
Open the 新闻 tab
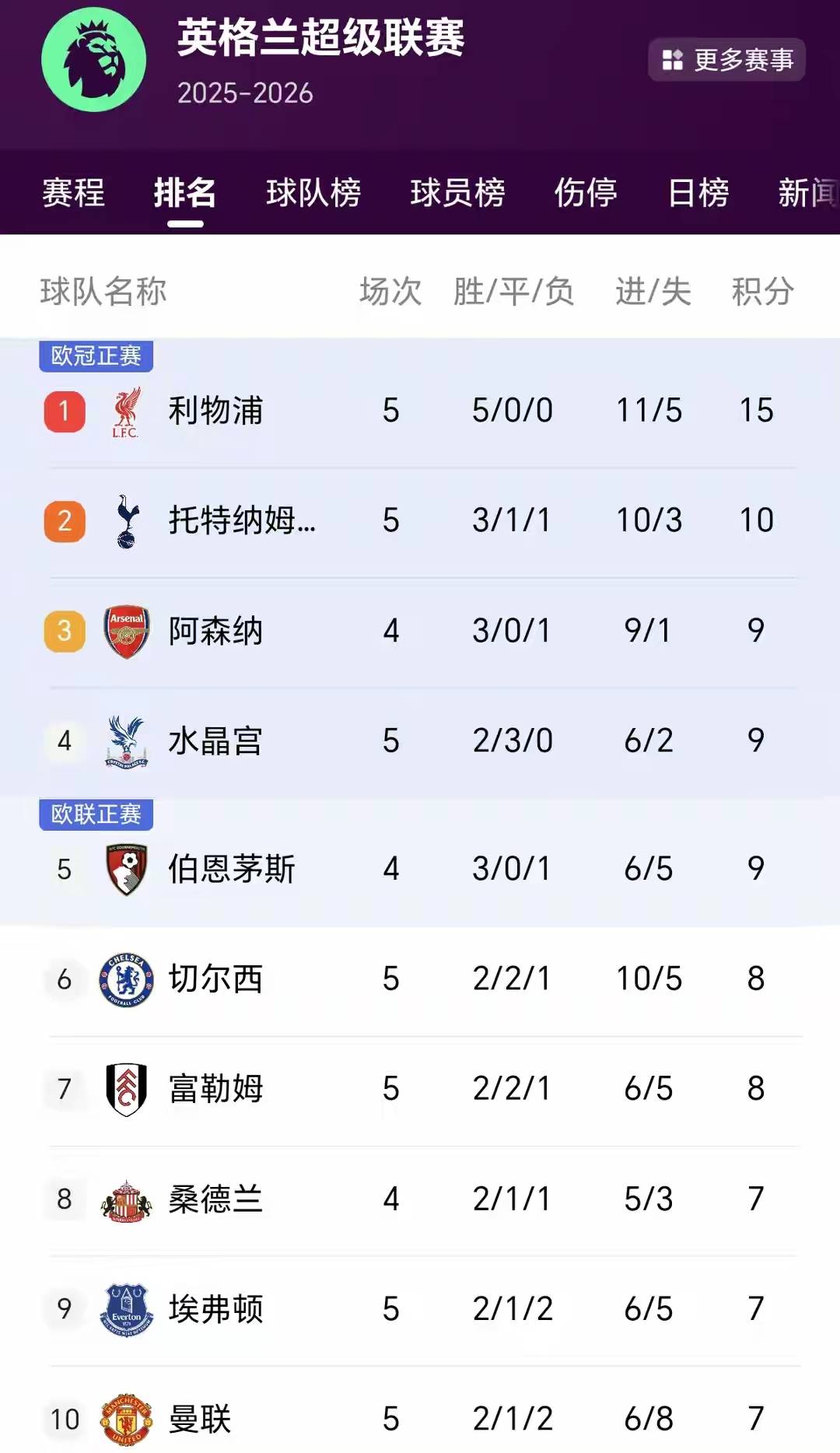[807, 194]
